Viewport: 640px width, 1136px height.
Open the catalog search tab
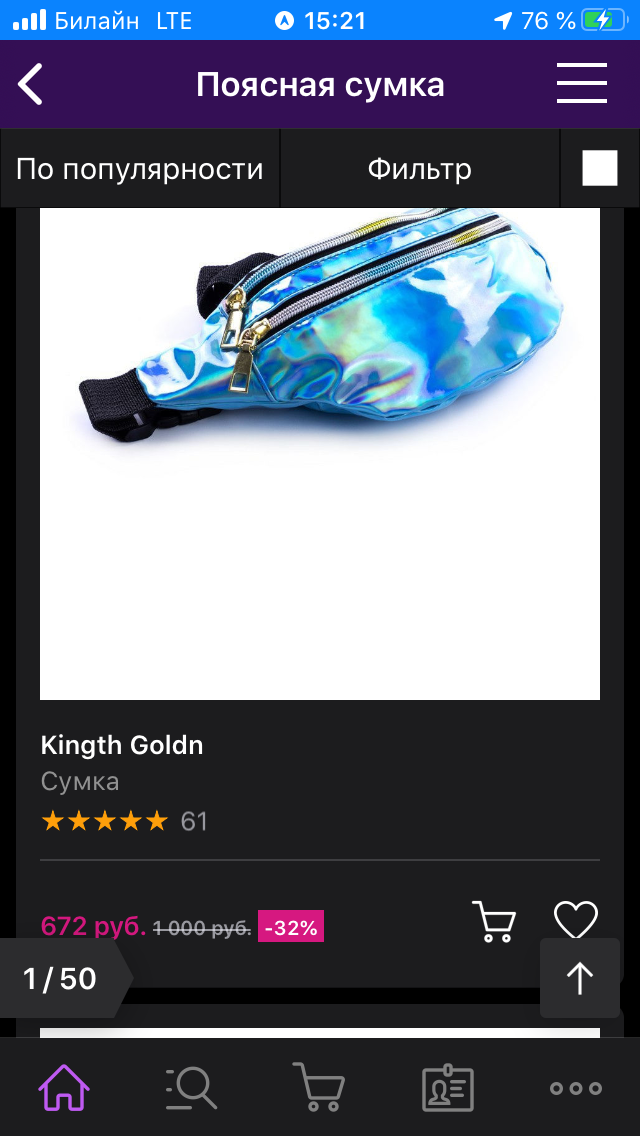[191, 1087]
